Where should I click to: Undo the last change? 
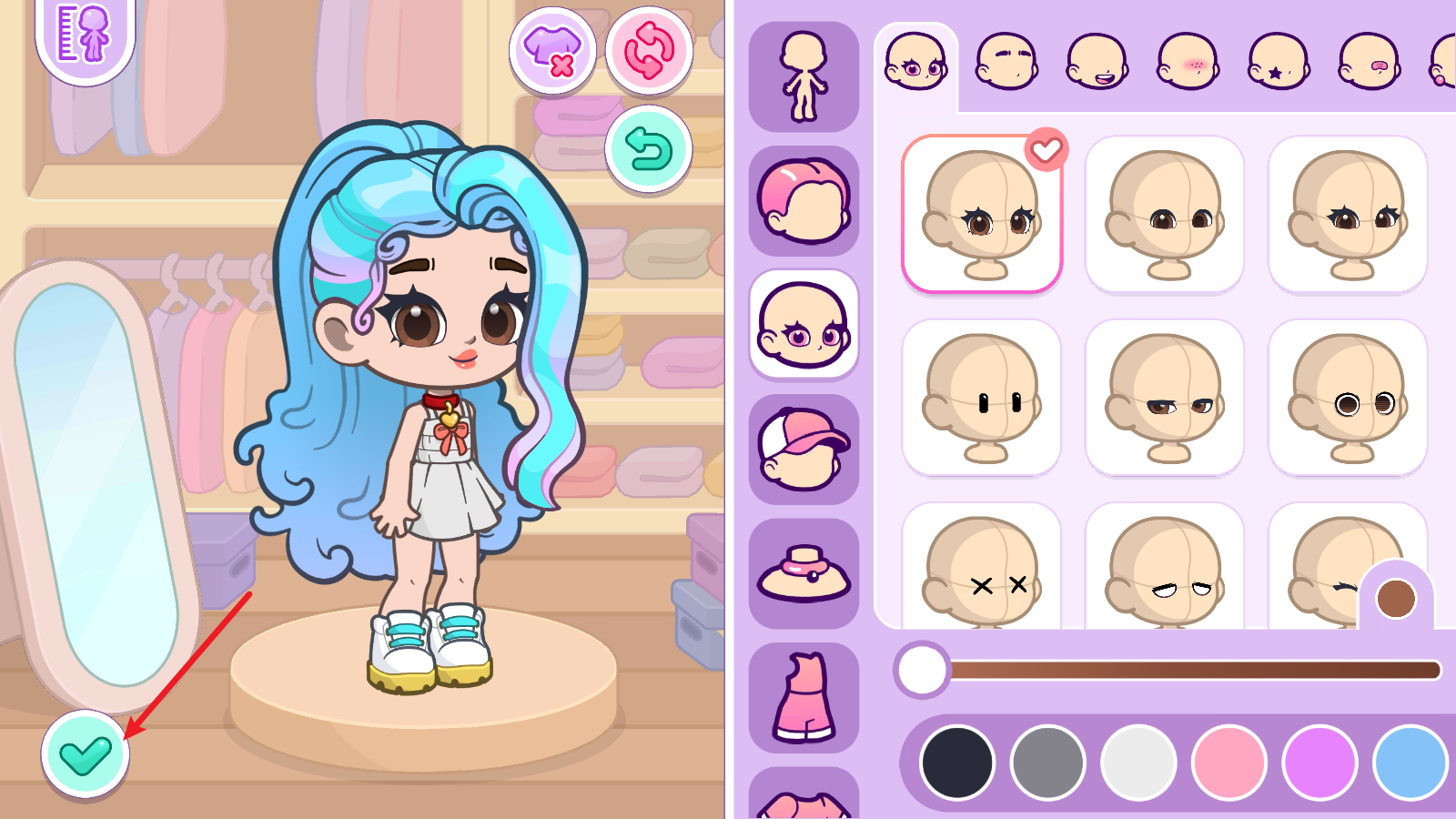coord(649,148)
